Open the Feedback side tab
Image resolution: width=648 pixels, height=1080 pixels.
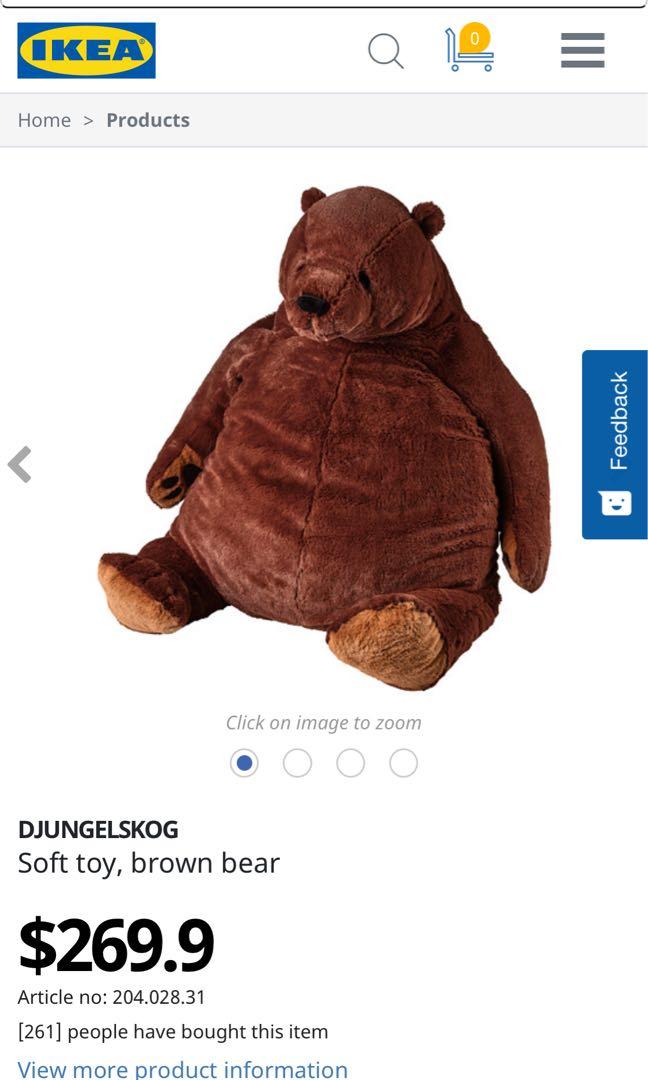[615, 444]
